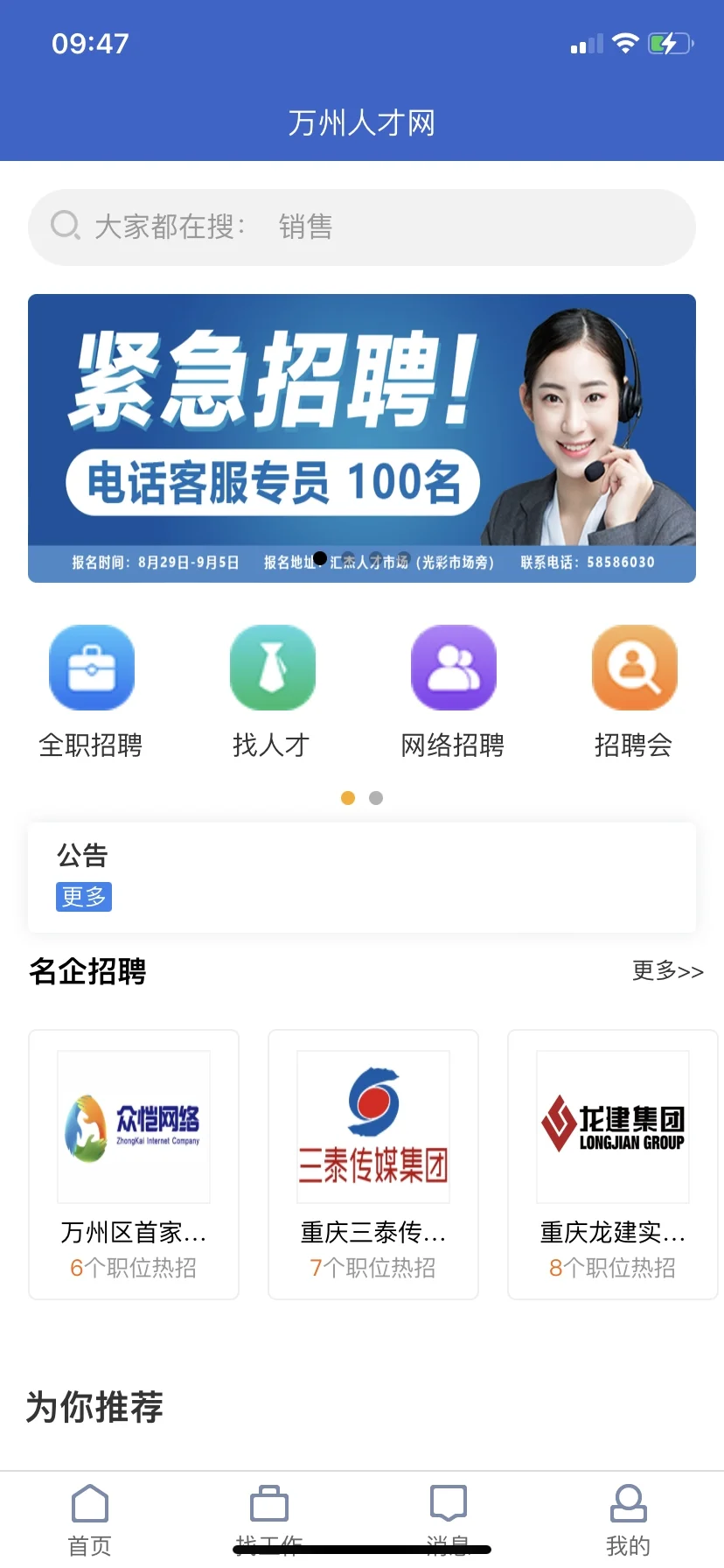Tap the 网络招聘 people icon
This screenshot has height=1568, width=724.
click(453, 667)
